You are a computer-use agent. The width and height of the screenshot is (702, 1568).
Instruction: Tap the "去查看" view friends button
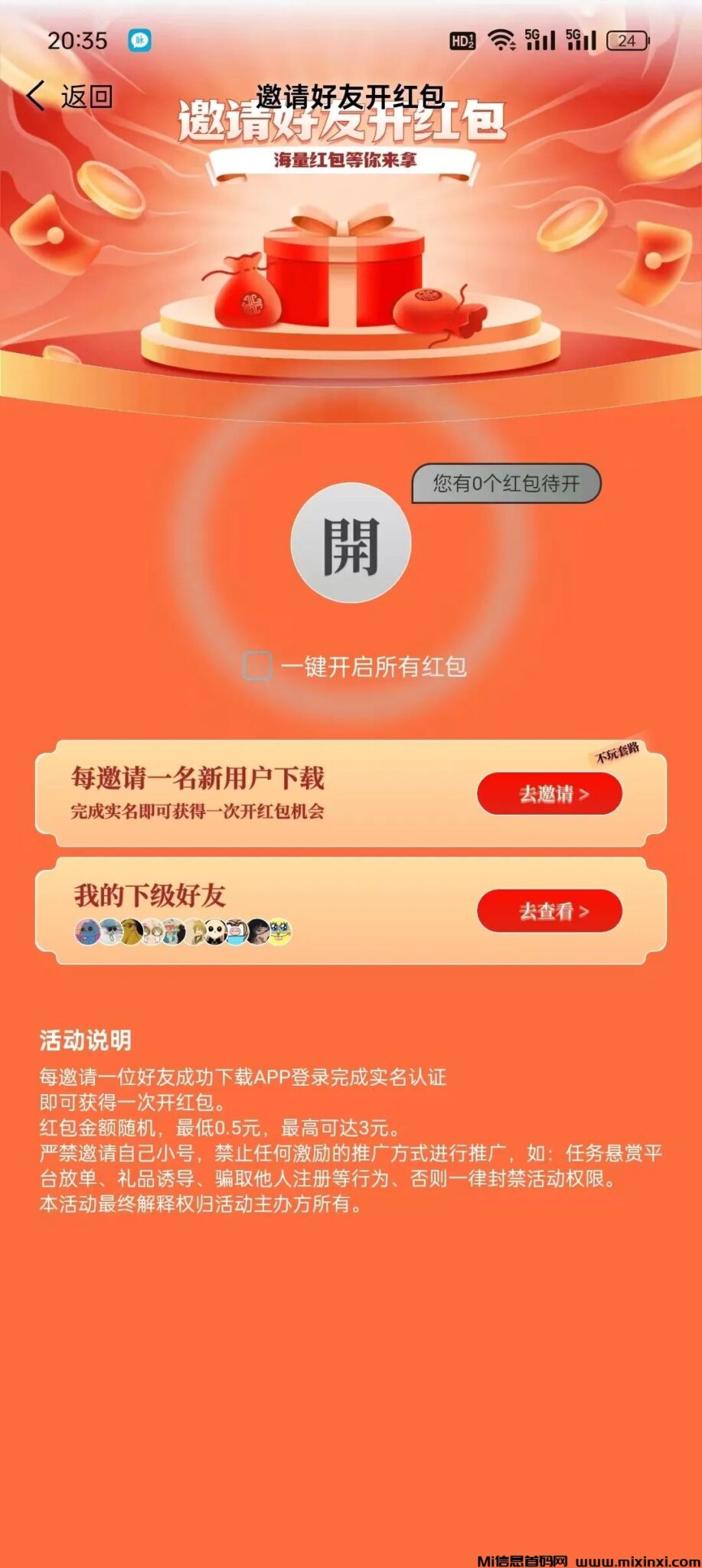click(550, 911)
